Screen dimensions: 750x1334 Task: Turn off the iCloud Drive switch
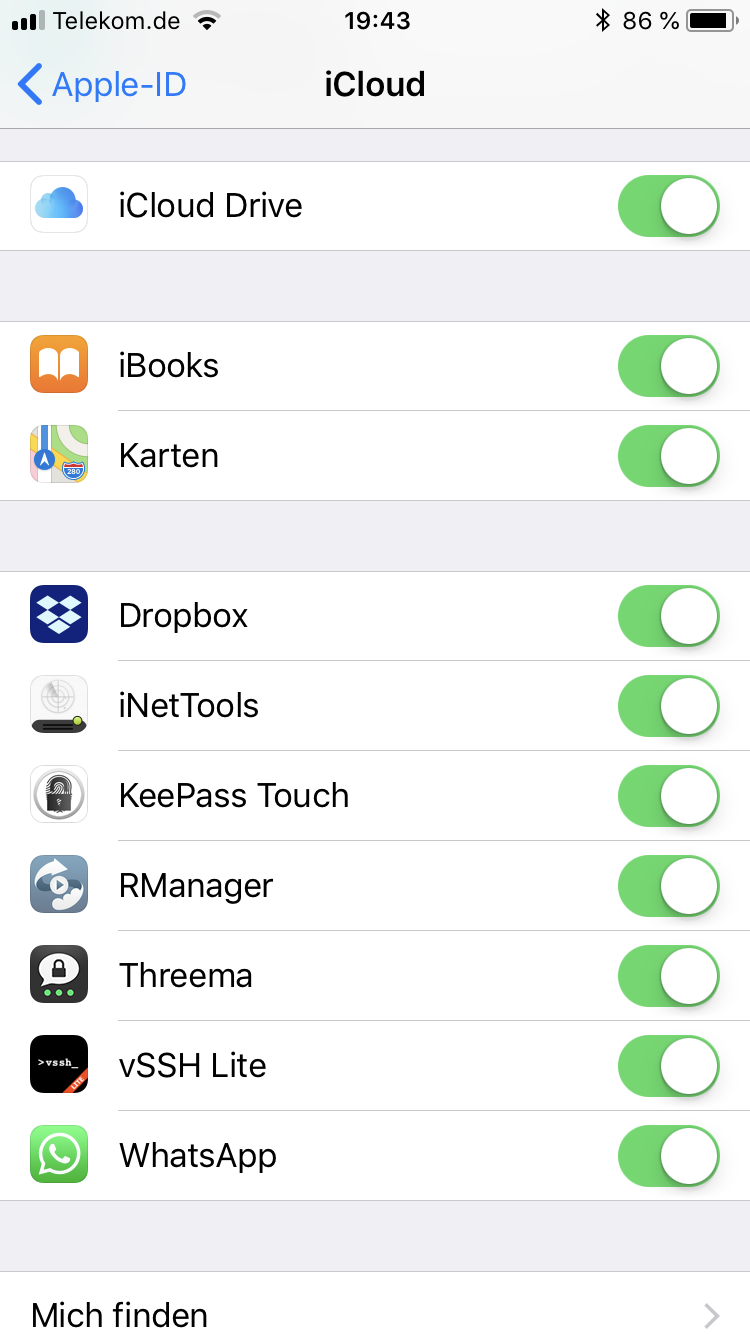click(669, 206)
